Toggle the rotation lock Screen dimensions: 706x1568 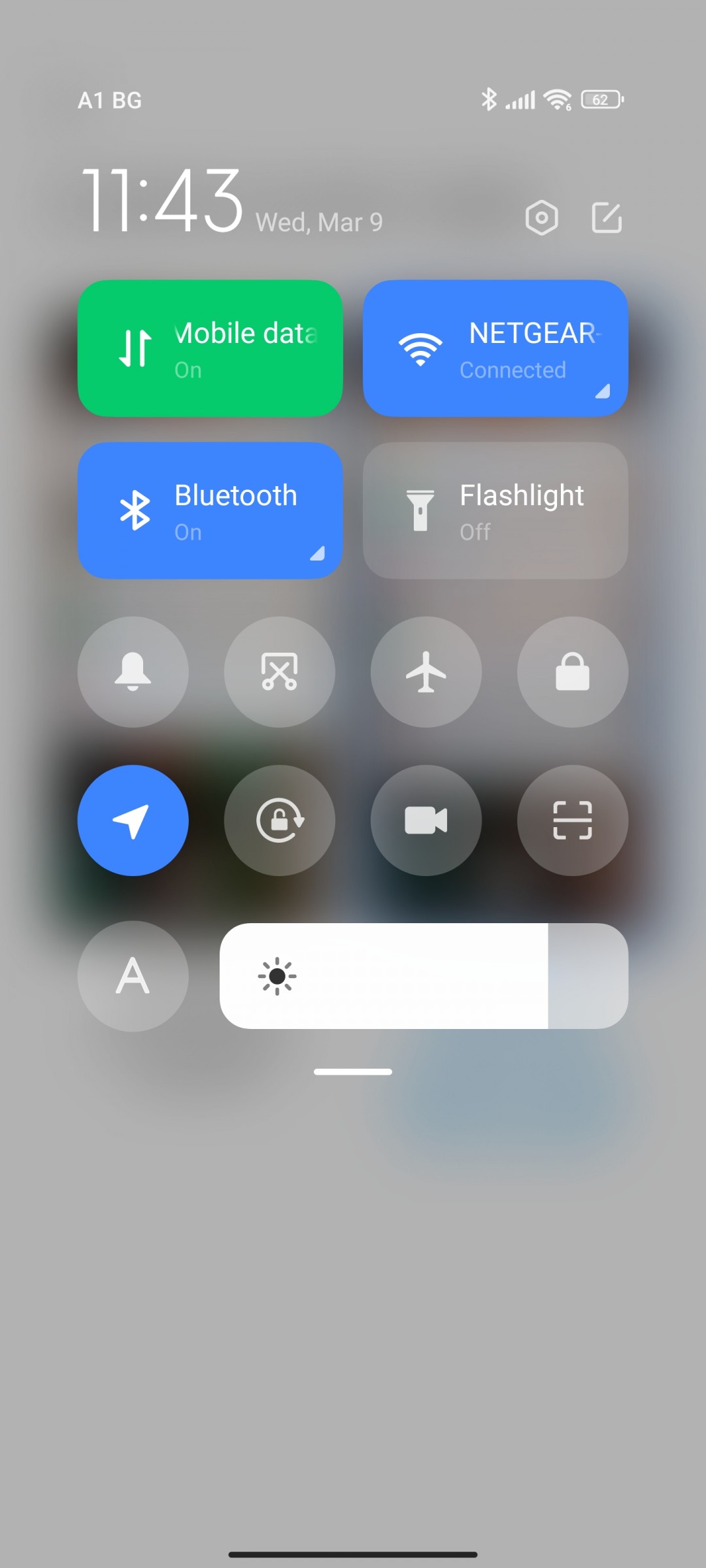click(x=280, y=821)
